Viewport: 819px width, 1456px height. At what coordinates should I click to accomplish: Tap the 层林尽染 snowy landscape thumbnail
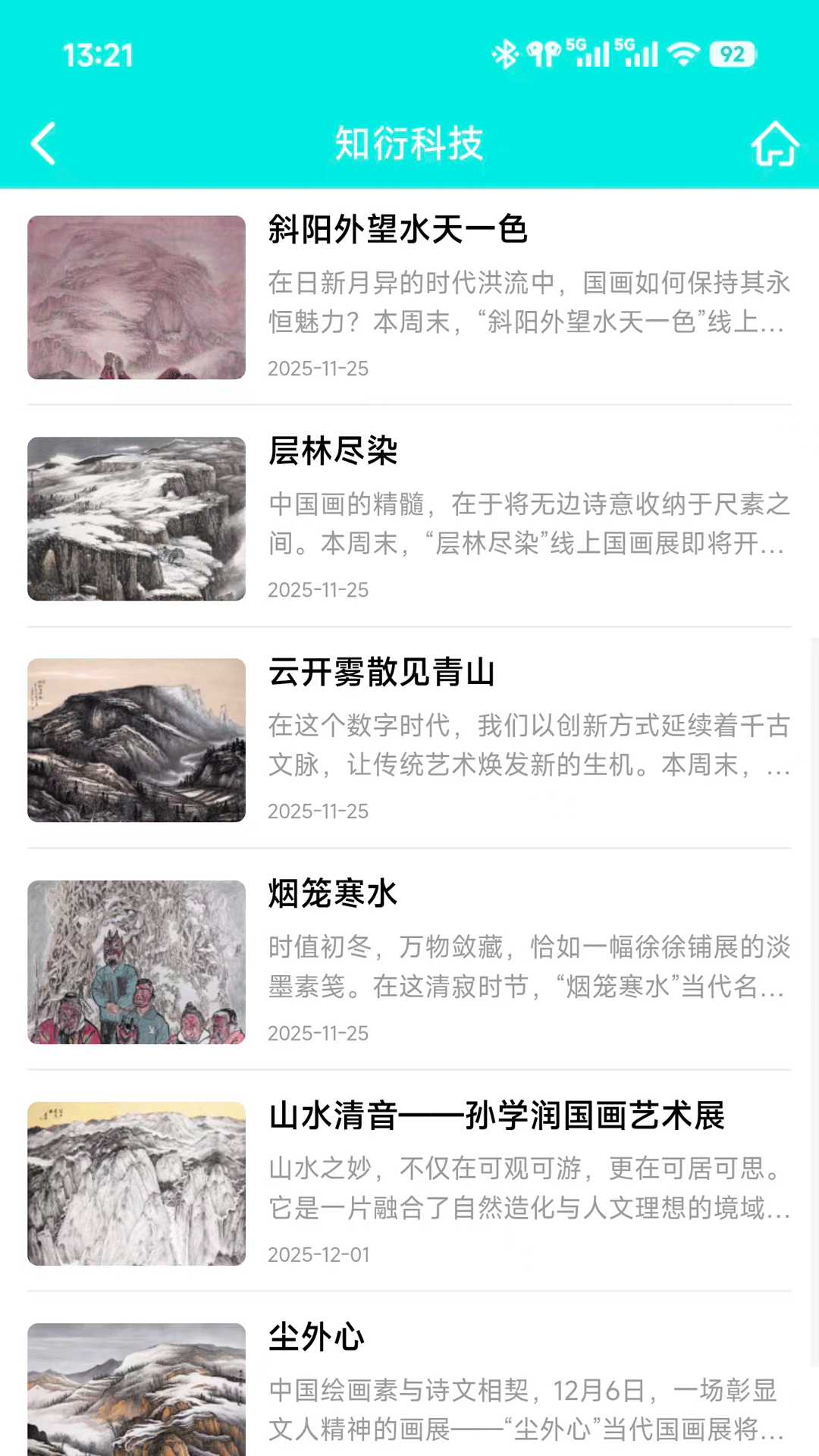136,519
